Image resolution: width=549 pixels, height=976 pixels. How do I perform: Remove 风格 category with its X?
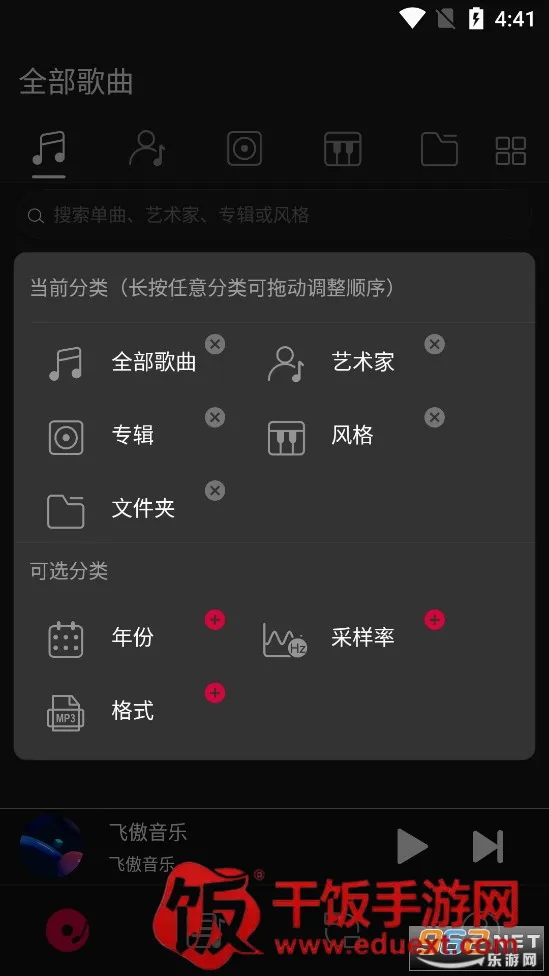coord(434,417)
